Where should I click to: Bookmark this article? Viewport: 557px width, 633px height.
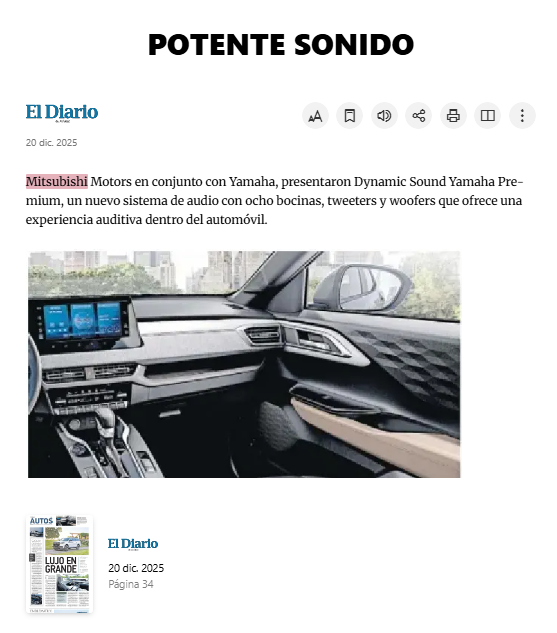click(350, 116)
